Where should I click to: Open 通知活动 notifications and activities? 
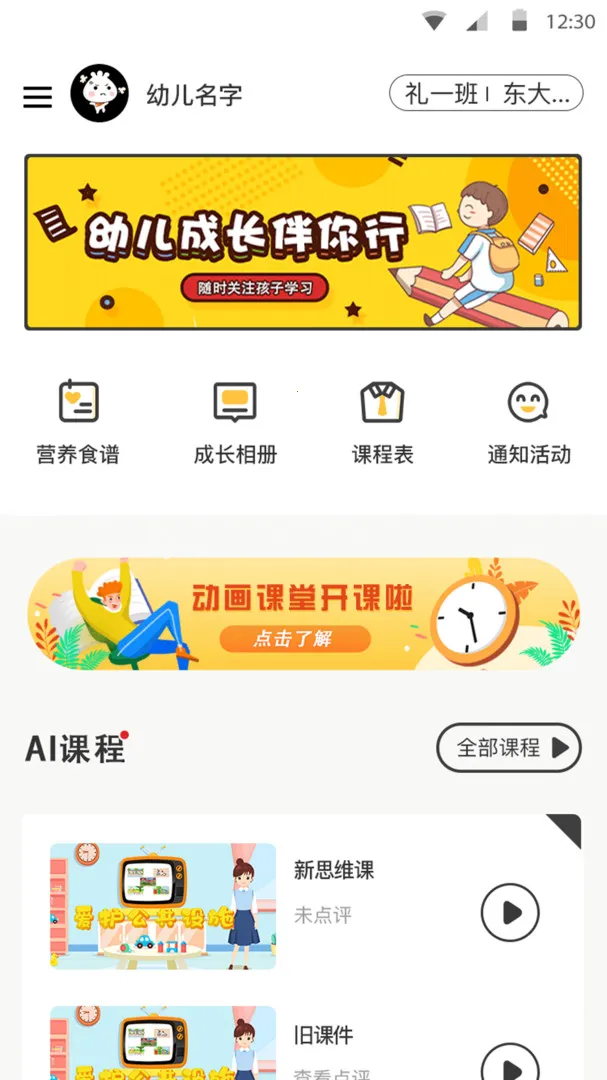pos(529,422)
